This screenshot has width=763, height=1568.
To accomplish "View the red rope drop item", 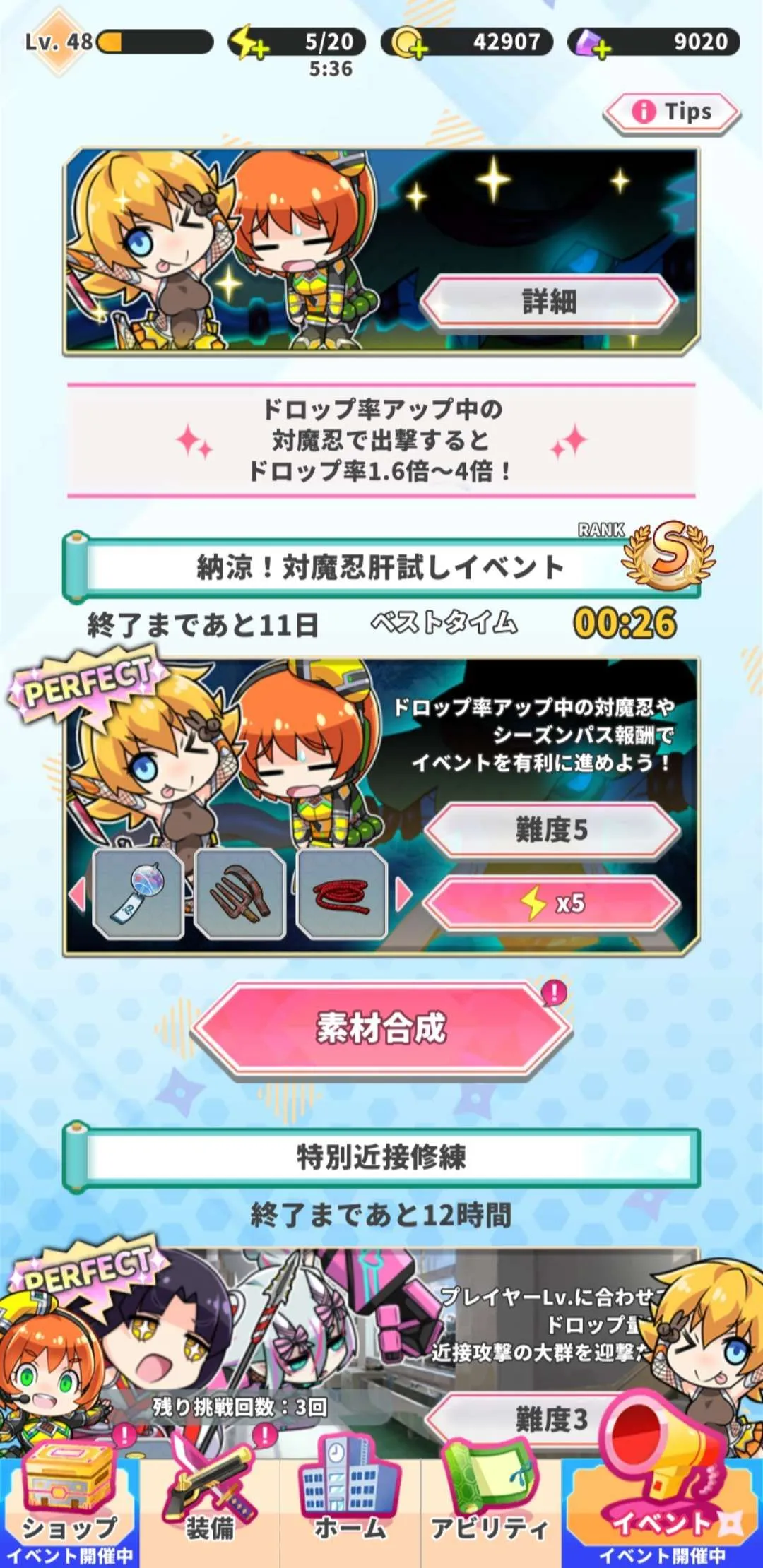I will click(x=342, y=894).
